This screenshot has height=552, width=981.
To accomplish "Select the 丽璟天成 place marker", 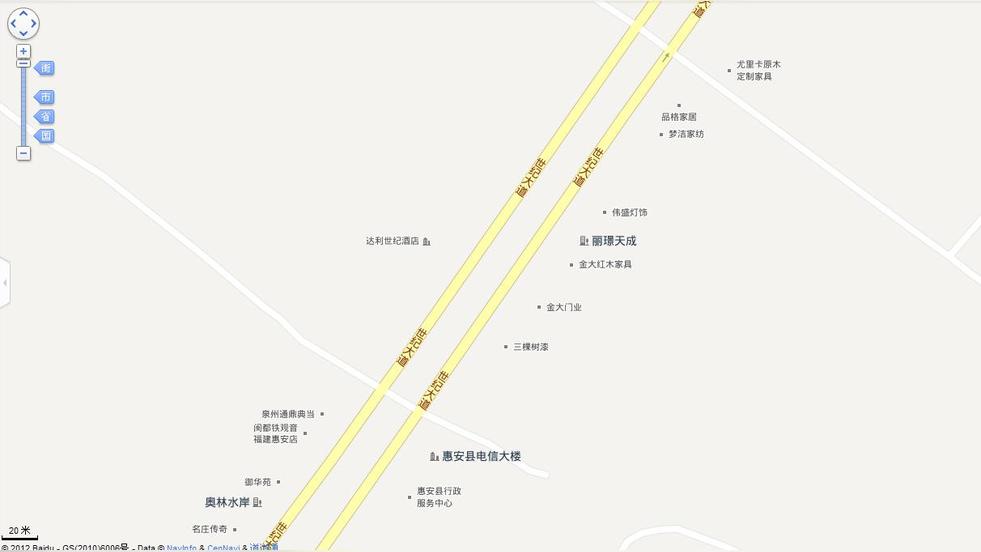I will coord(584,241).
